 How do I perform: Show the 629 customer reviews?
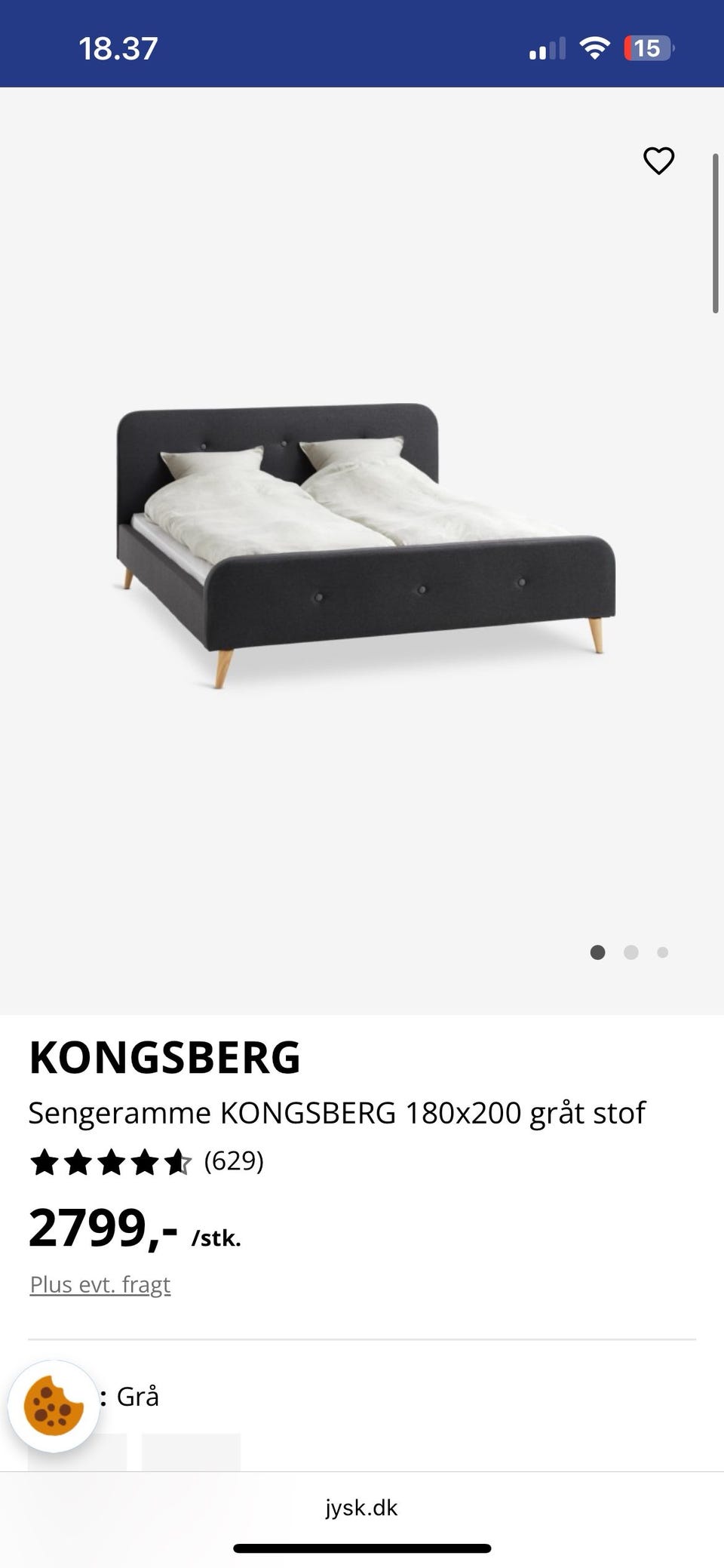tap(234, 1161)
